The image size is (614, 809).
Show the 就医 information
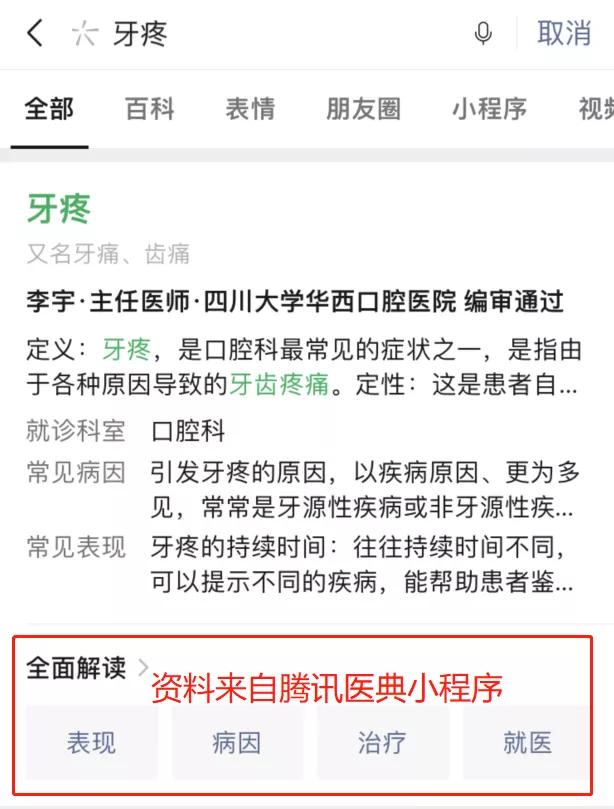527,742
